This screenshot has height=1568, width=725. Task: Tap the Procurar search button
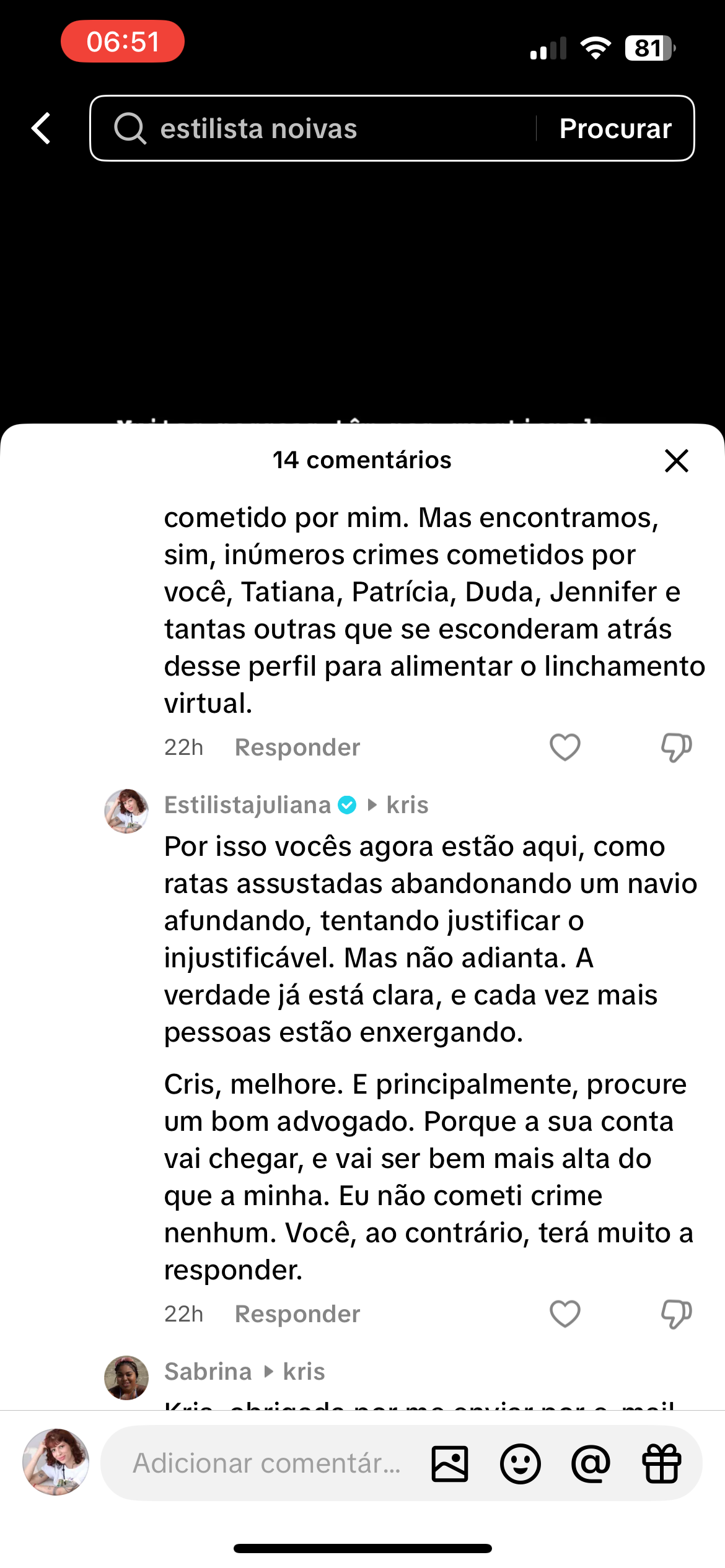(x=615, y=129)
